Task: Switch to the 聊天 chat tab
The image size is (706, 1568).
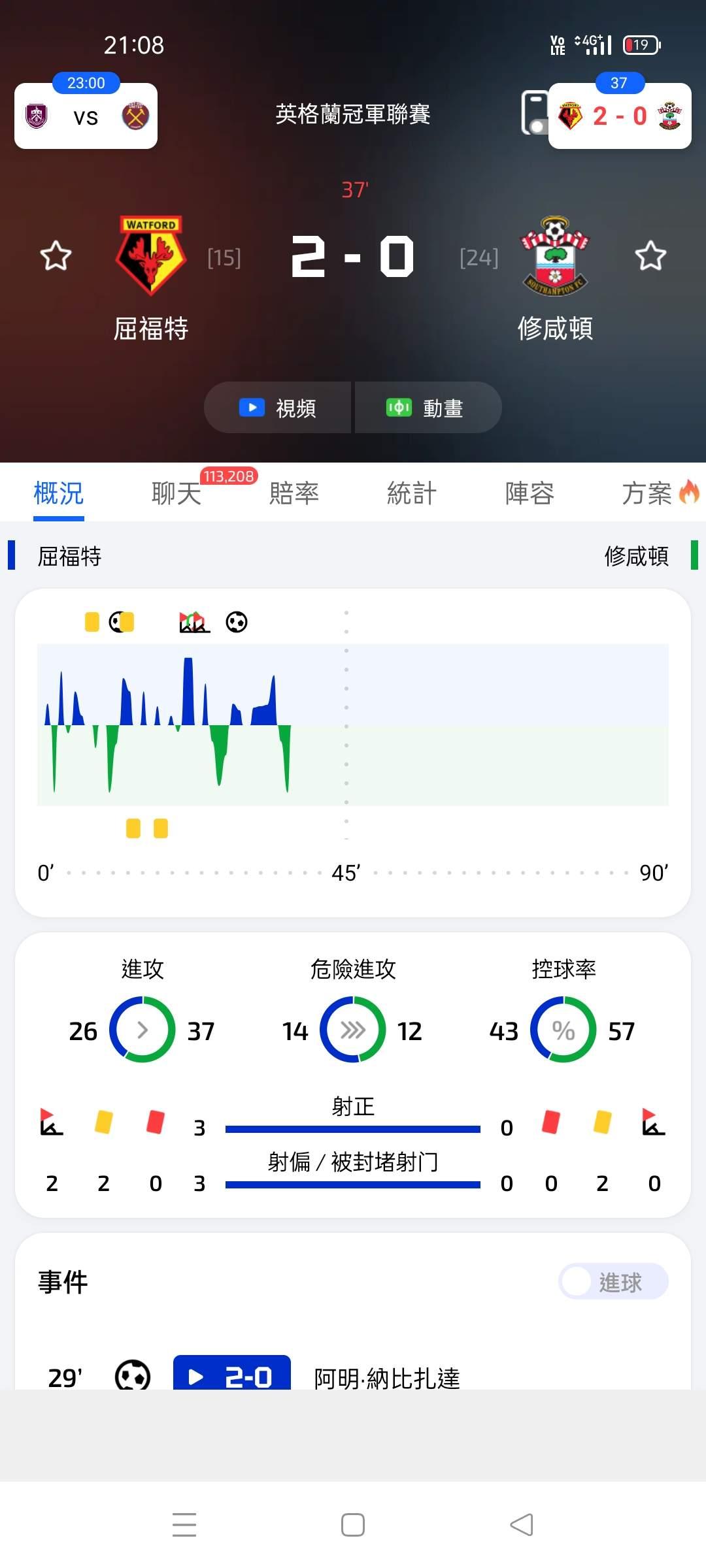Action: pos(176,493)
